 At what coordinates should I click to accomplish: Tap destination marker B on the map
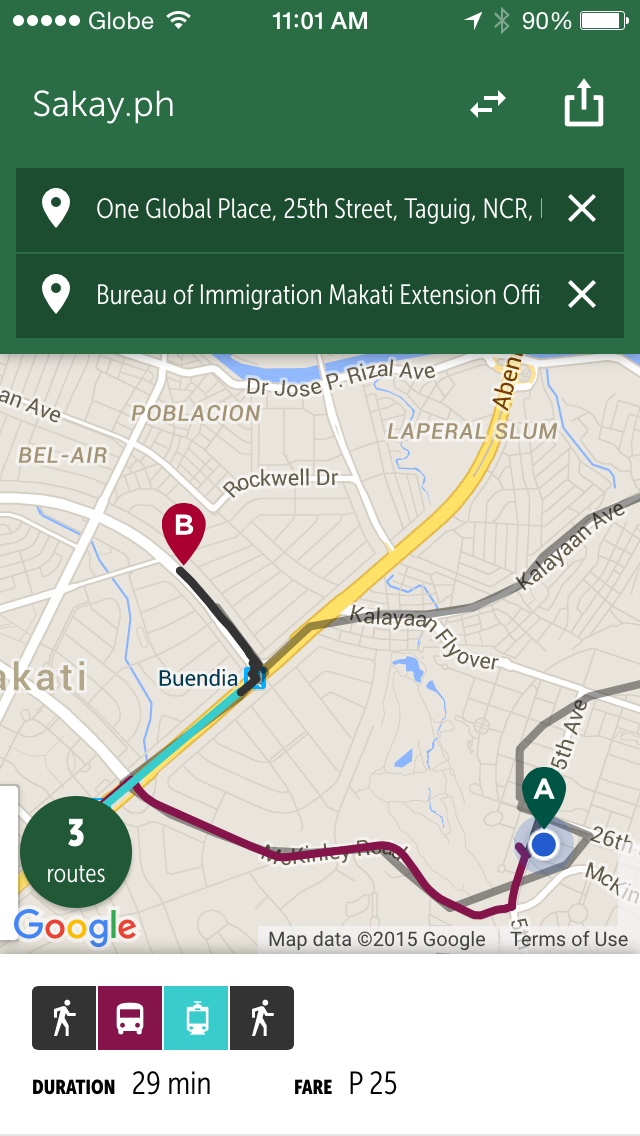point(183,532)
